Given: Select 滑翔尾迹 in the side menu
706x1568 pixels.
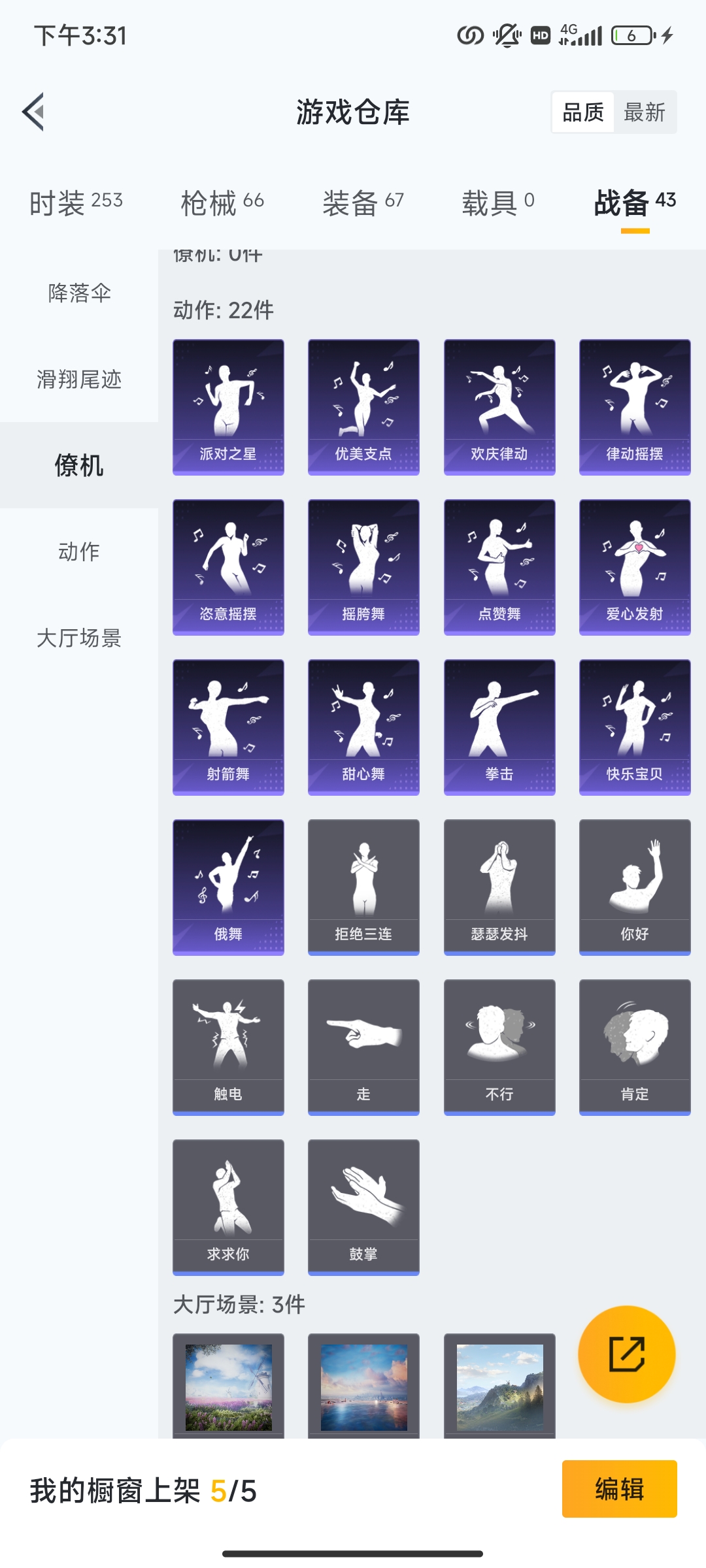Looking at the screenshot, I should tap(79, 379).
